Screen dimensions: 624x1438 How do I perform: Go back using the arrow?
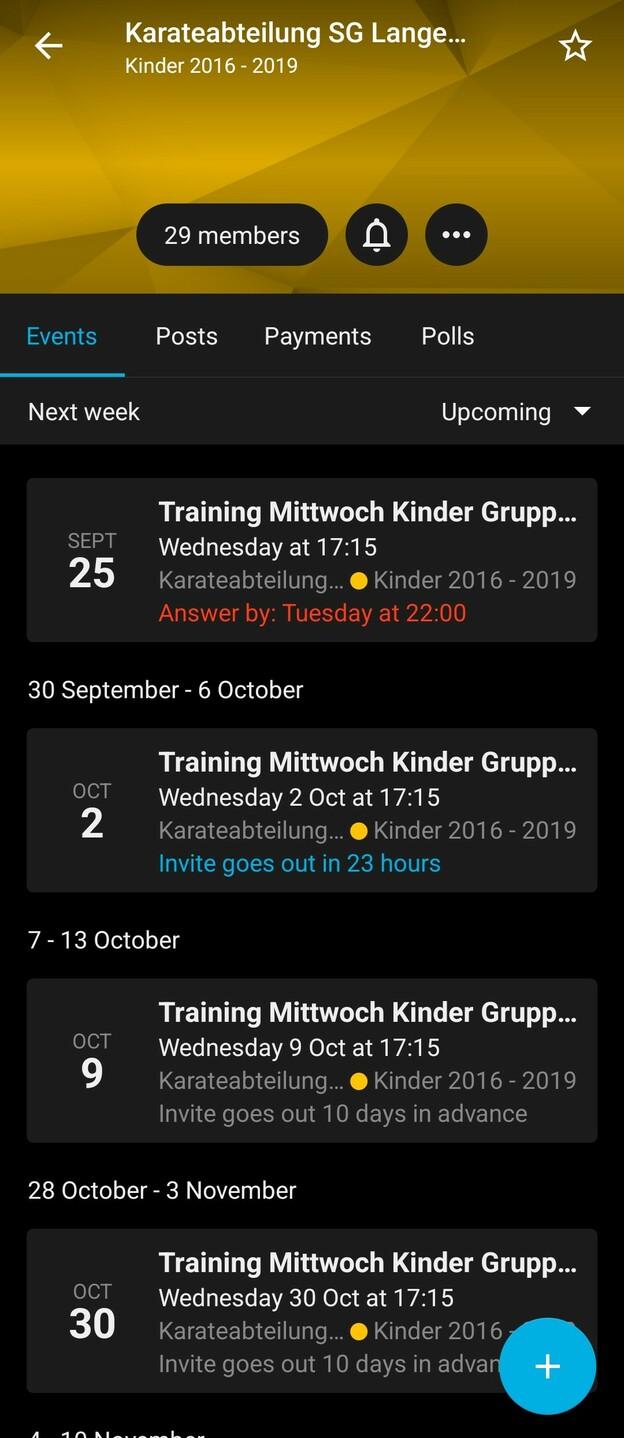pyautogui.click(x=48, y=46)
